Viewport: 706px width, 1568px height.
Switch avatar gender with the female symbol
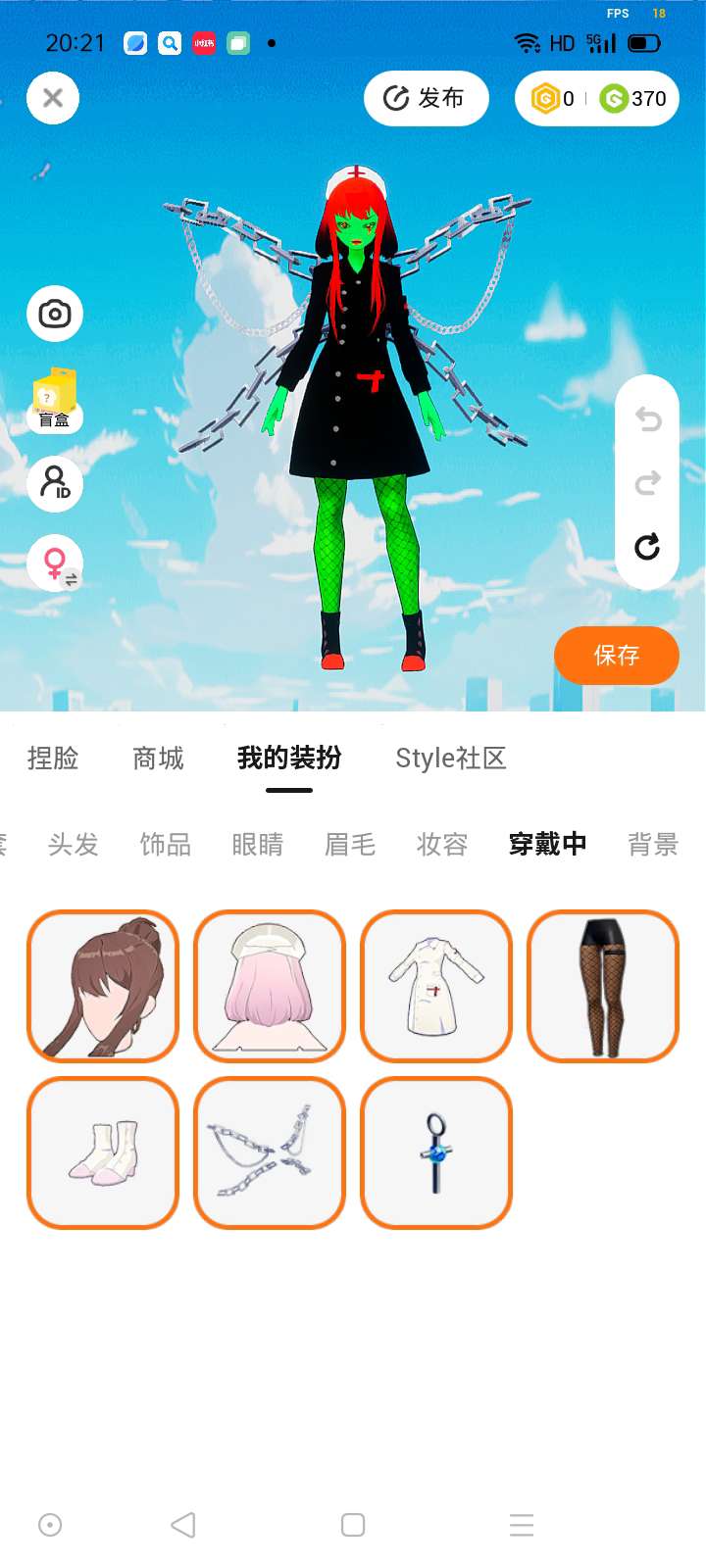pyautogui.click(x=55, y=563)
